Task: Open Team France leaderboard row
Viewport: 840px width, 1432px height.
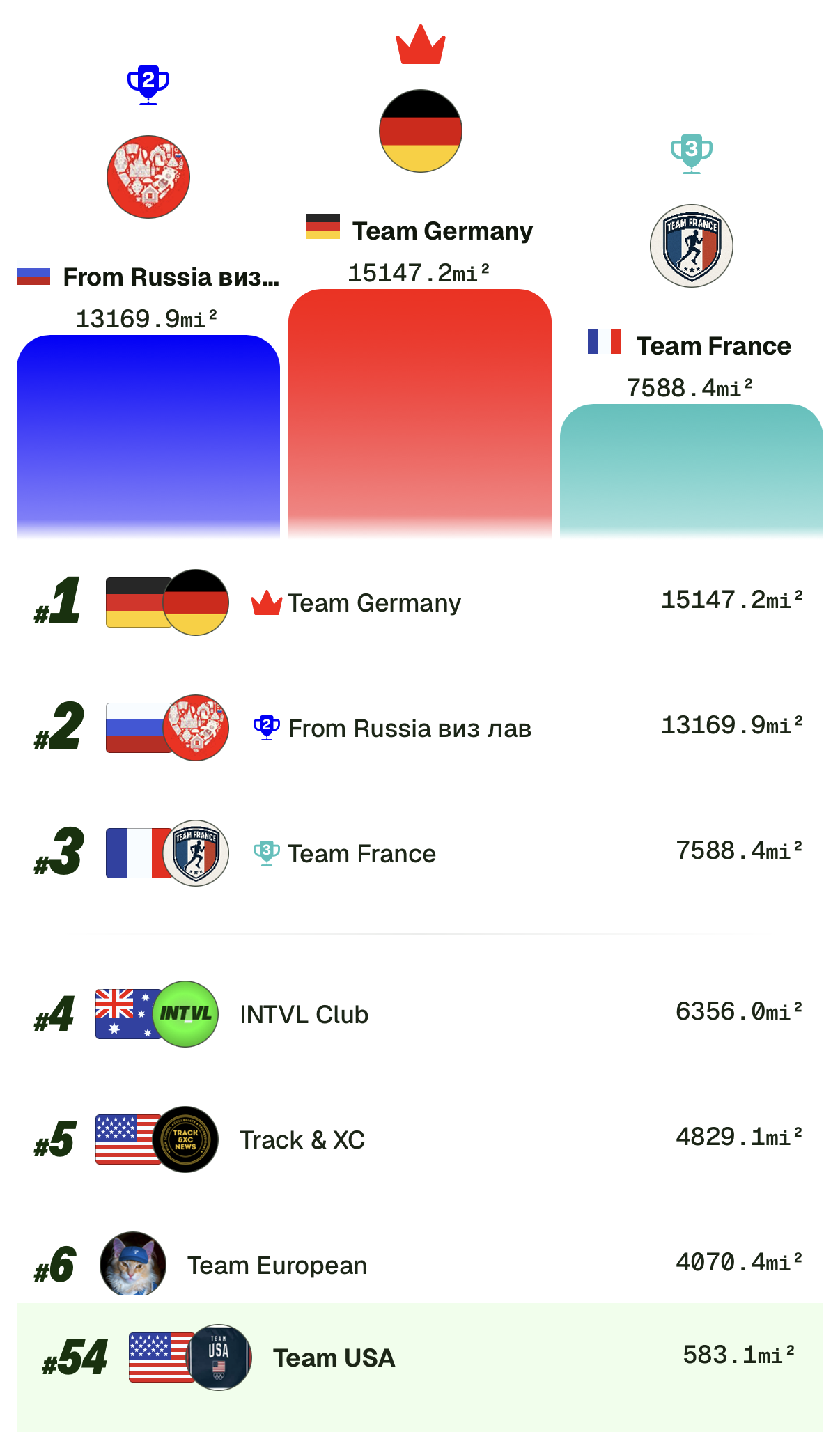Action: (x=420, y=853)
